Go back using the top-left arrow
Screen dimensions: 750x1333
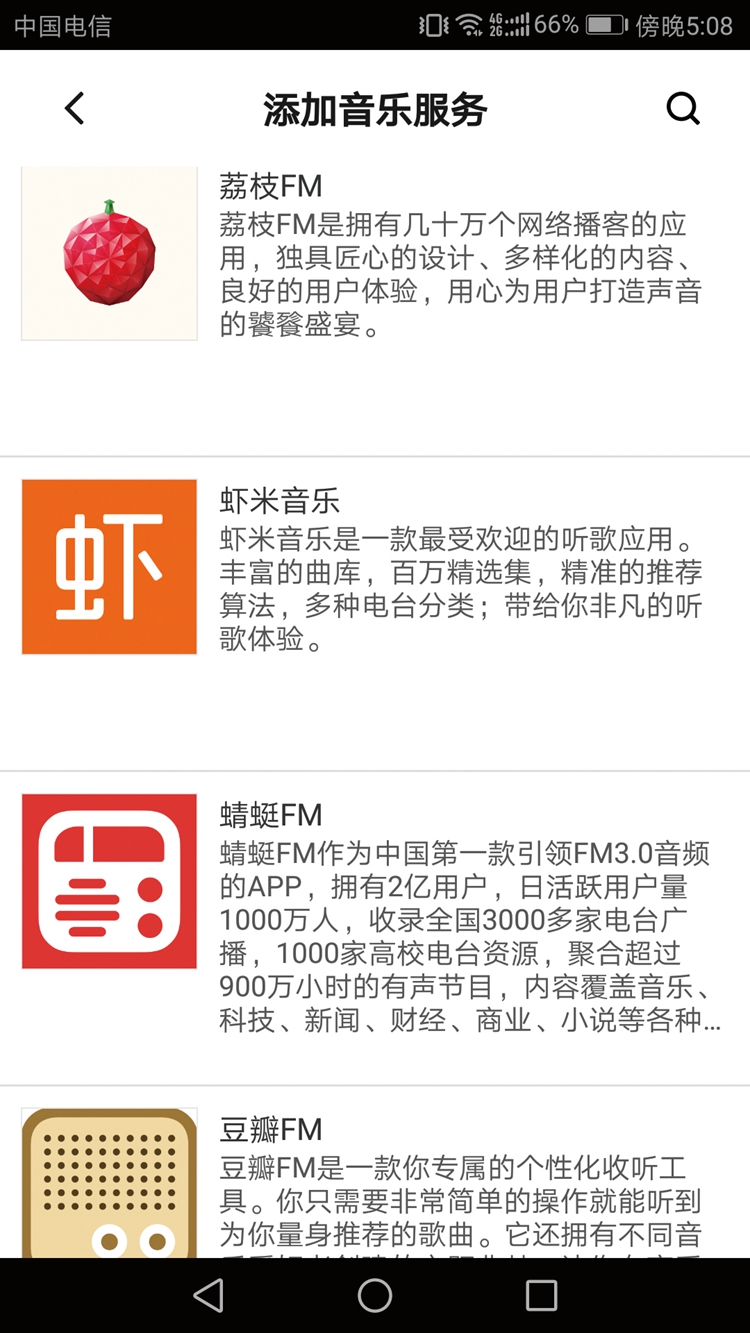point(74,108)
